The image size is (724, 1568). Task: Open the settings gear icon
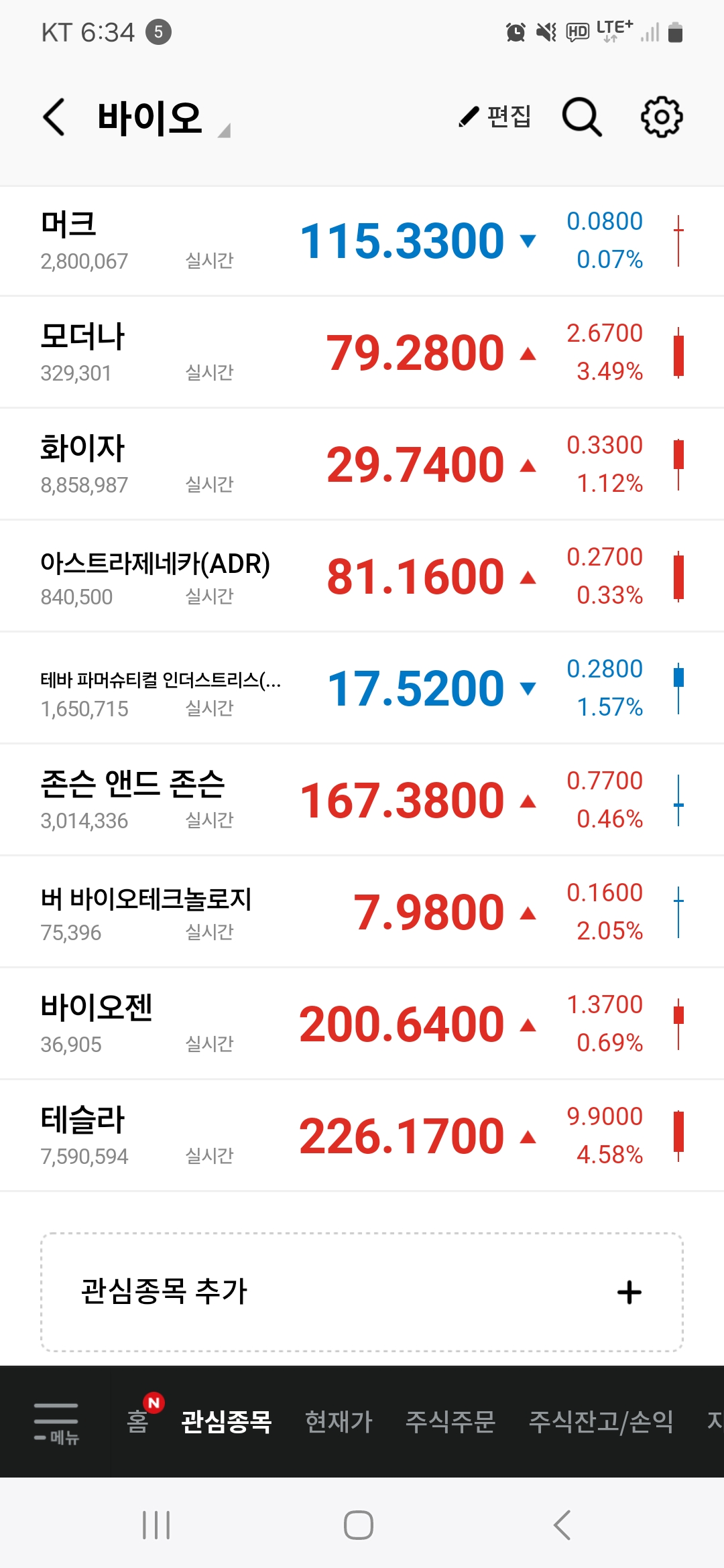[x=662, y=117]
